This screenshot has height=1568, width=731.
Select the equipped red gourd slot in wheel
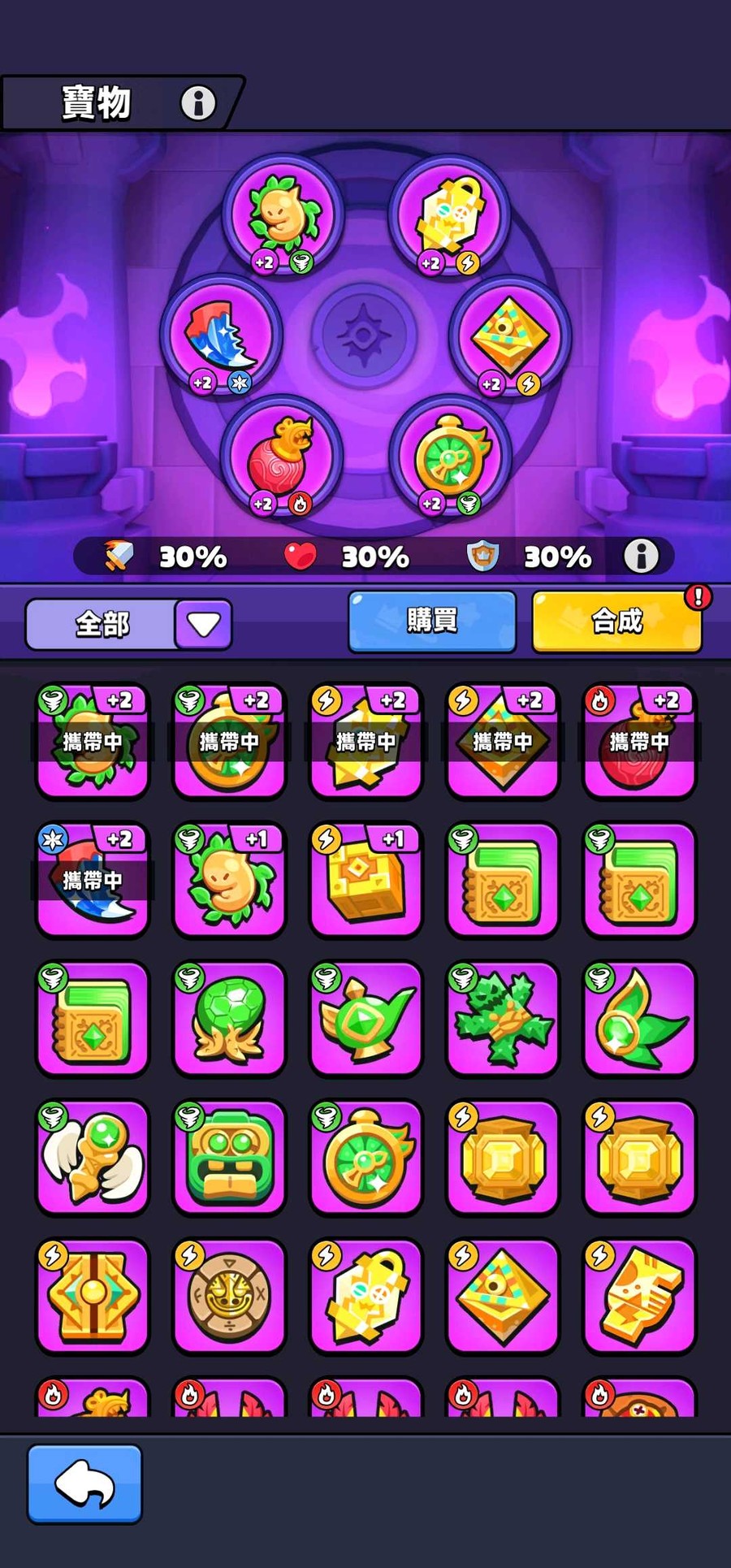tap(282, 457)
